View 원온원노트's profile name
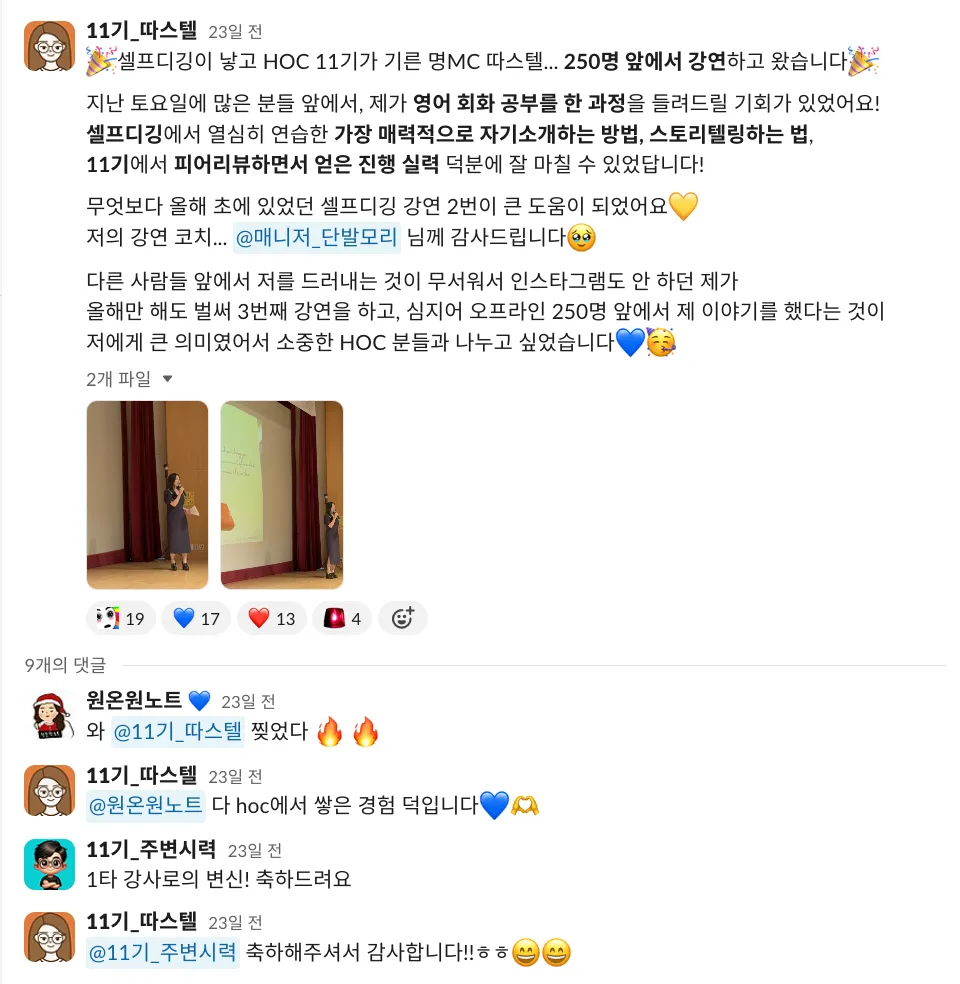This screenshot has width=960, height=984. click(134, 700)
